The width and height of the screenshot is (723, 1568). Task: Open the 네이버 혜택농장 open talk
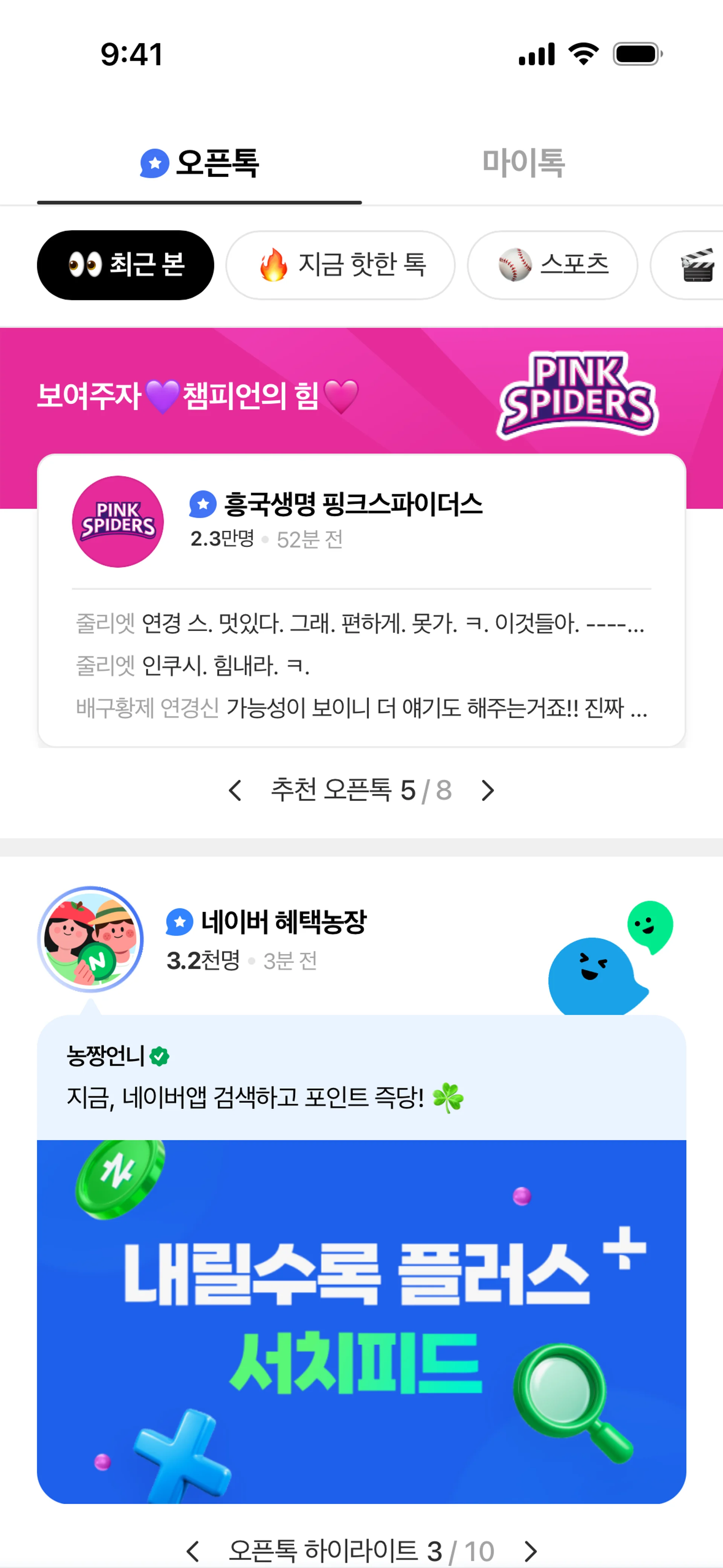[x=284, y=922]
